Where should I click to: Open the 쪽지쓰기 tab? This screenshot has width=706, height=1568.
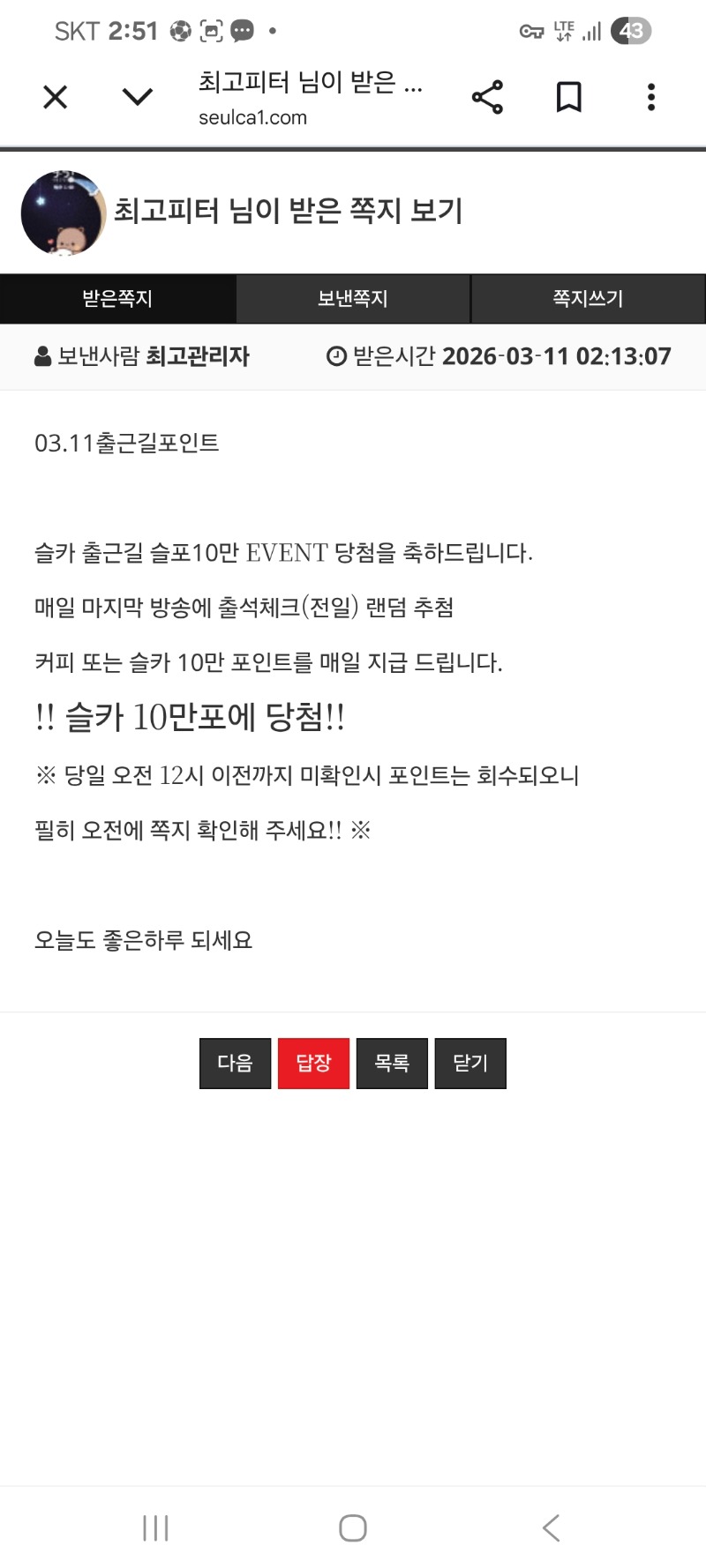tap(588, 299)
